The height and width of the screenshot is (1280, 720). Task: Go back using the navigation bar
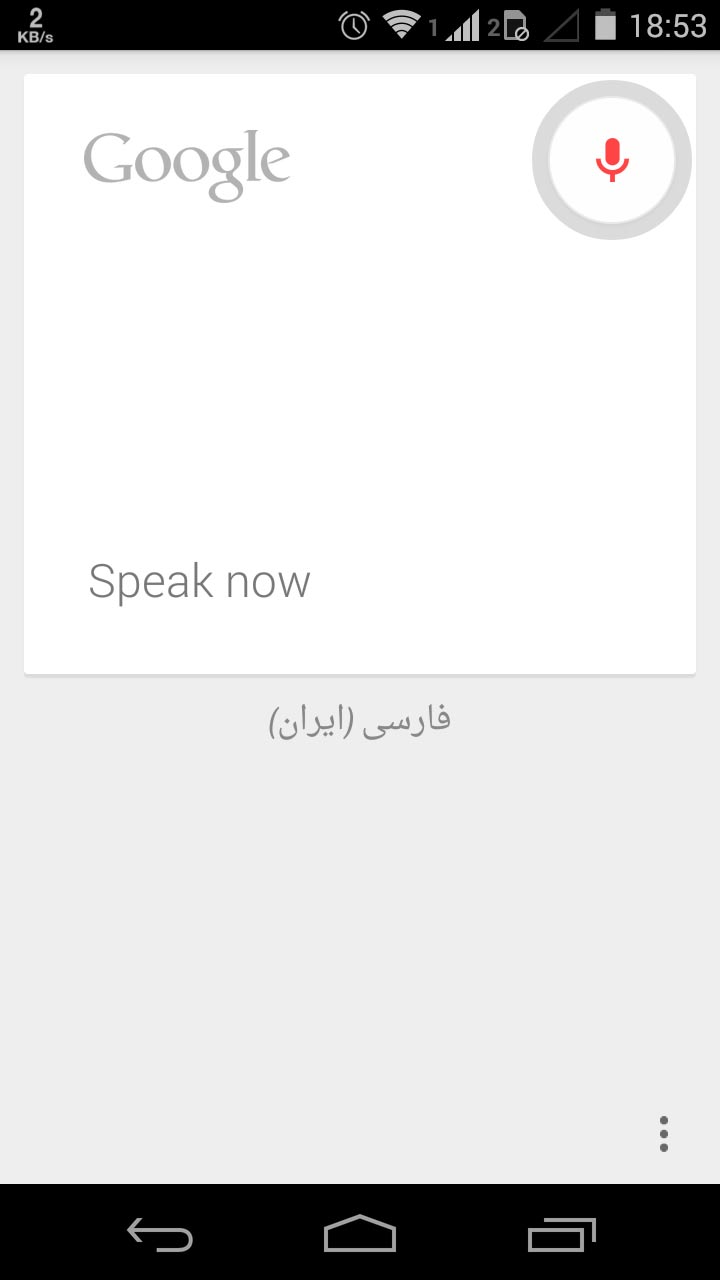coord(160,1235)
